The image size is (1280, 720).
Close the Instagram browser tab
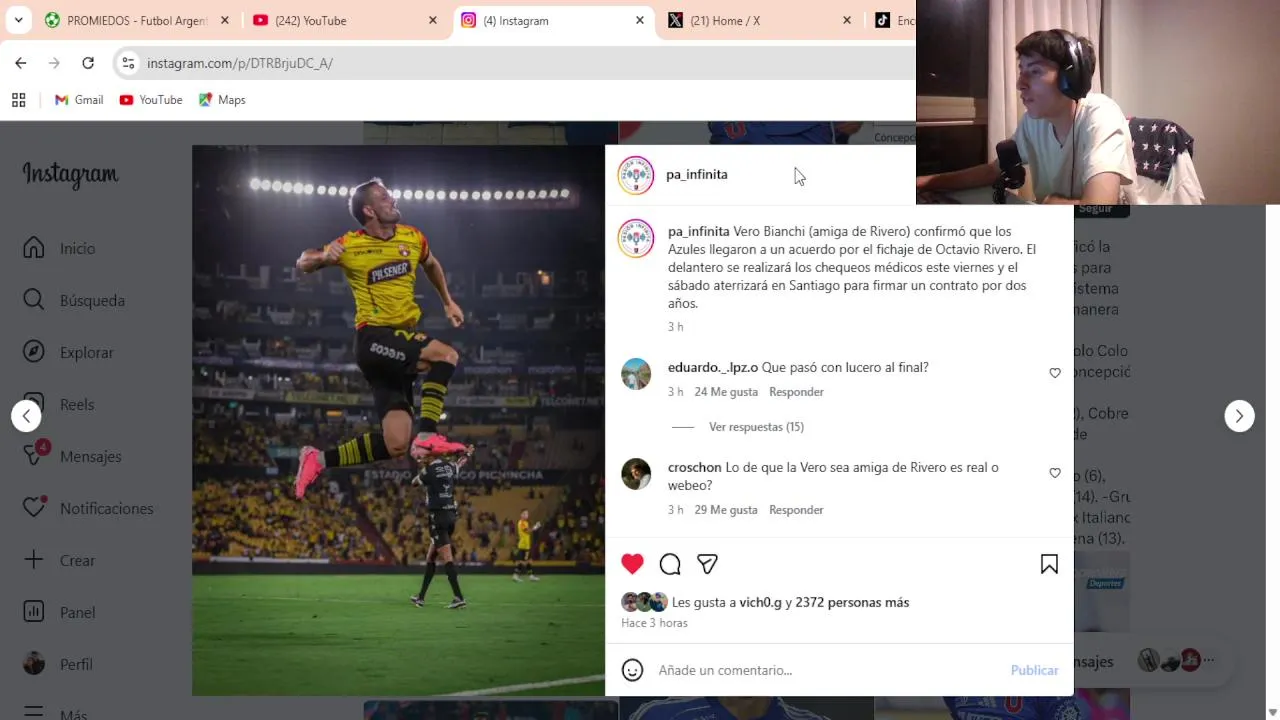tap(640, 20)
